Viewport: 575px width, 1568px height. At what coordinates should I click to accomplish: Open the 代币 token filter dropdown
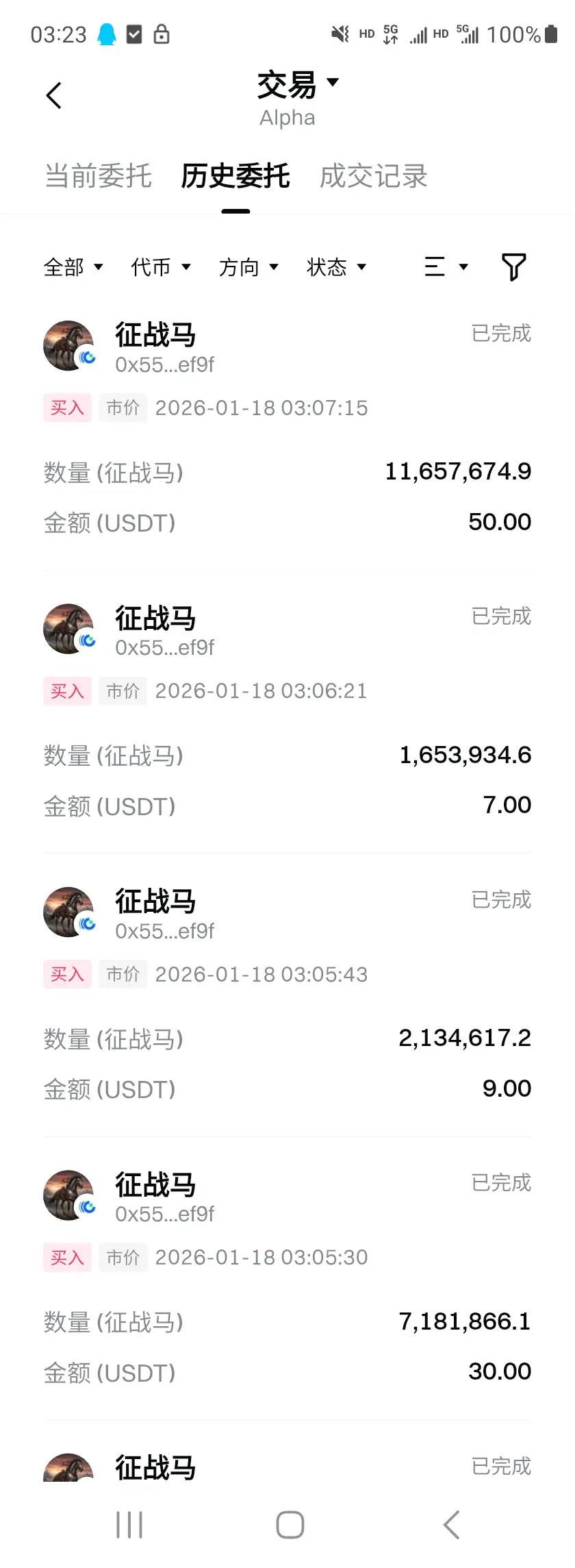(x=160, y=267)
